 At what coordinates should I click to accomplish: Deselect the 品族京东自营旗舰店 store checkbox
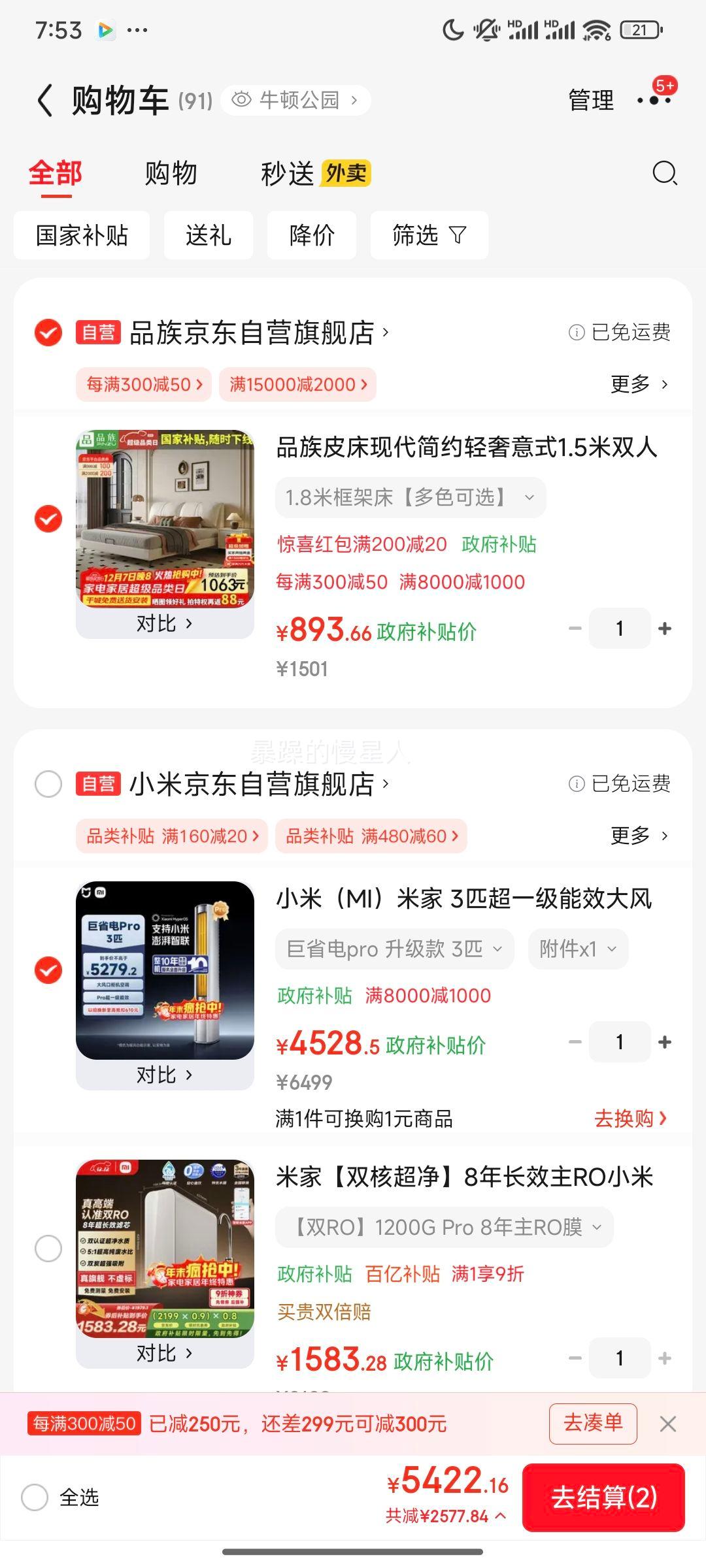pos(48,333)
